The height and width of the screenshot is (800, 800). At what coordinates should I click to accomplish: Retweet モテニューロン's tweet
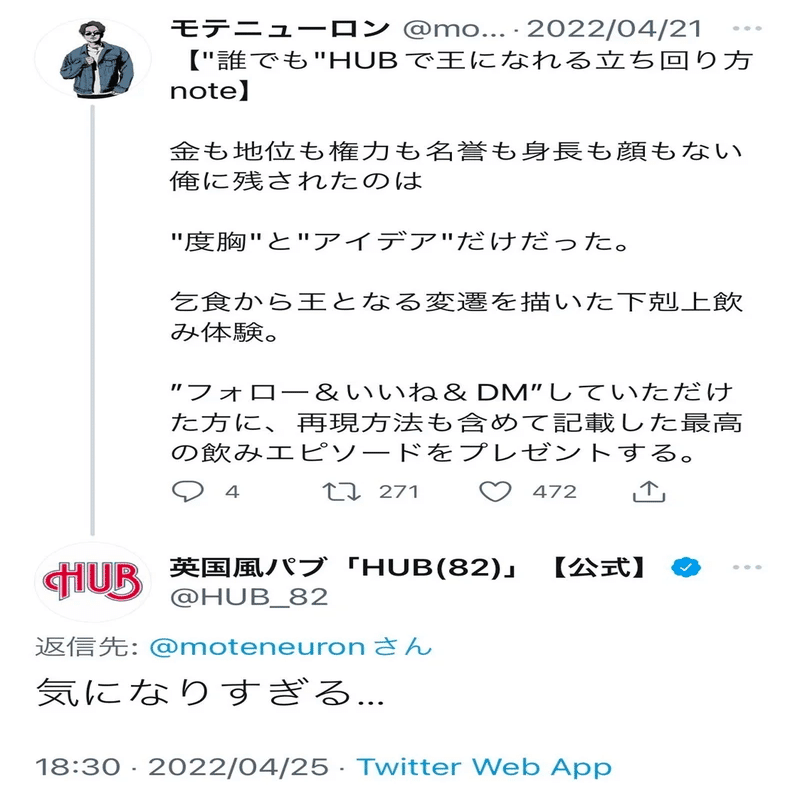333,490
